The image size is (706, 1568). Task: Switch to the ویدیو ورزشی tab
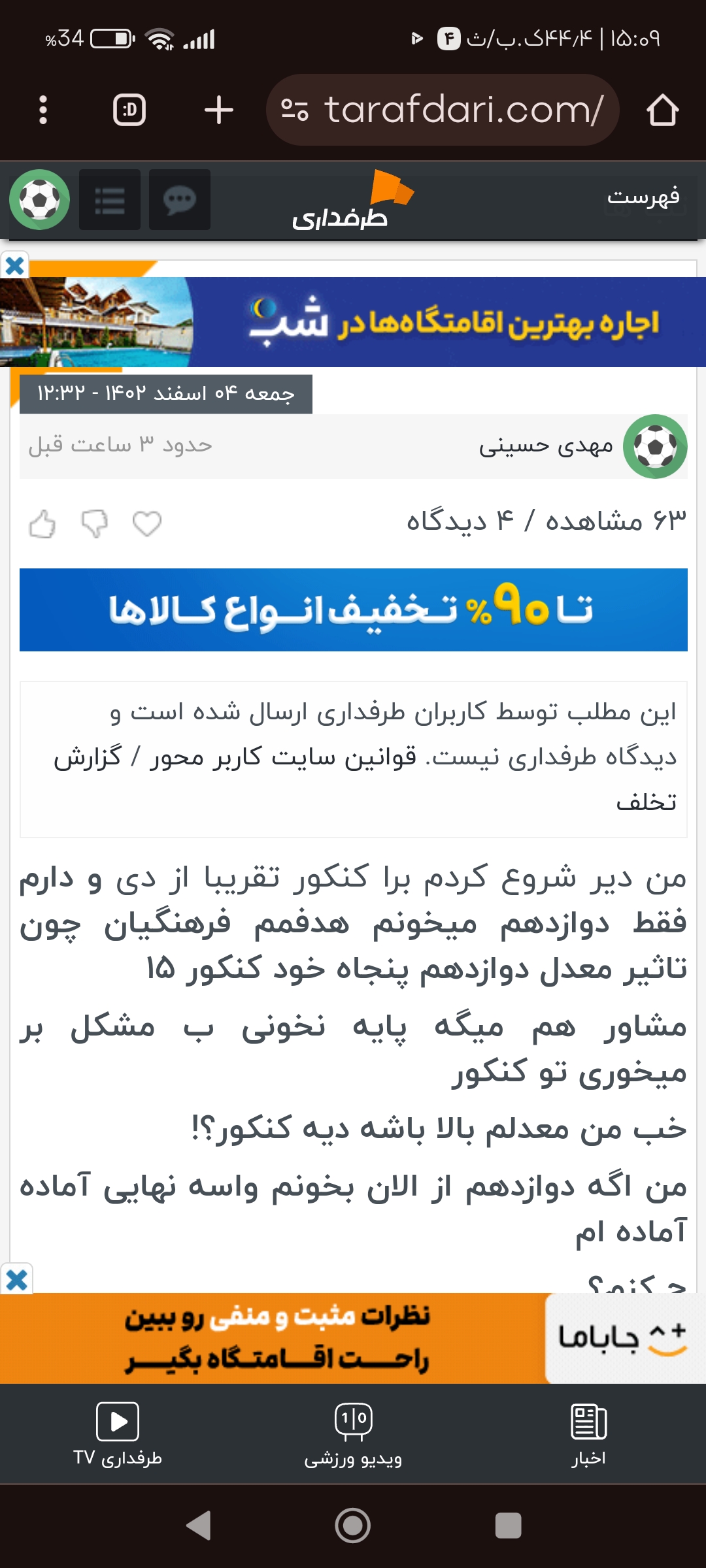click(353, 1434)
